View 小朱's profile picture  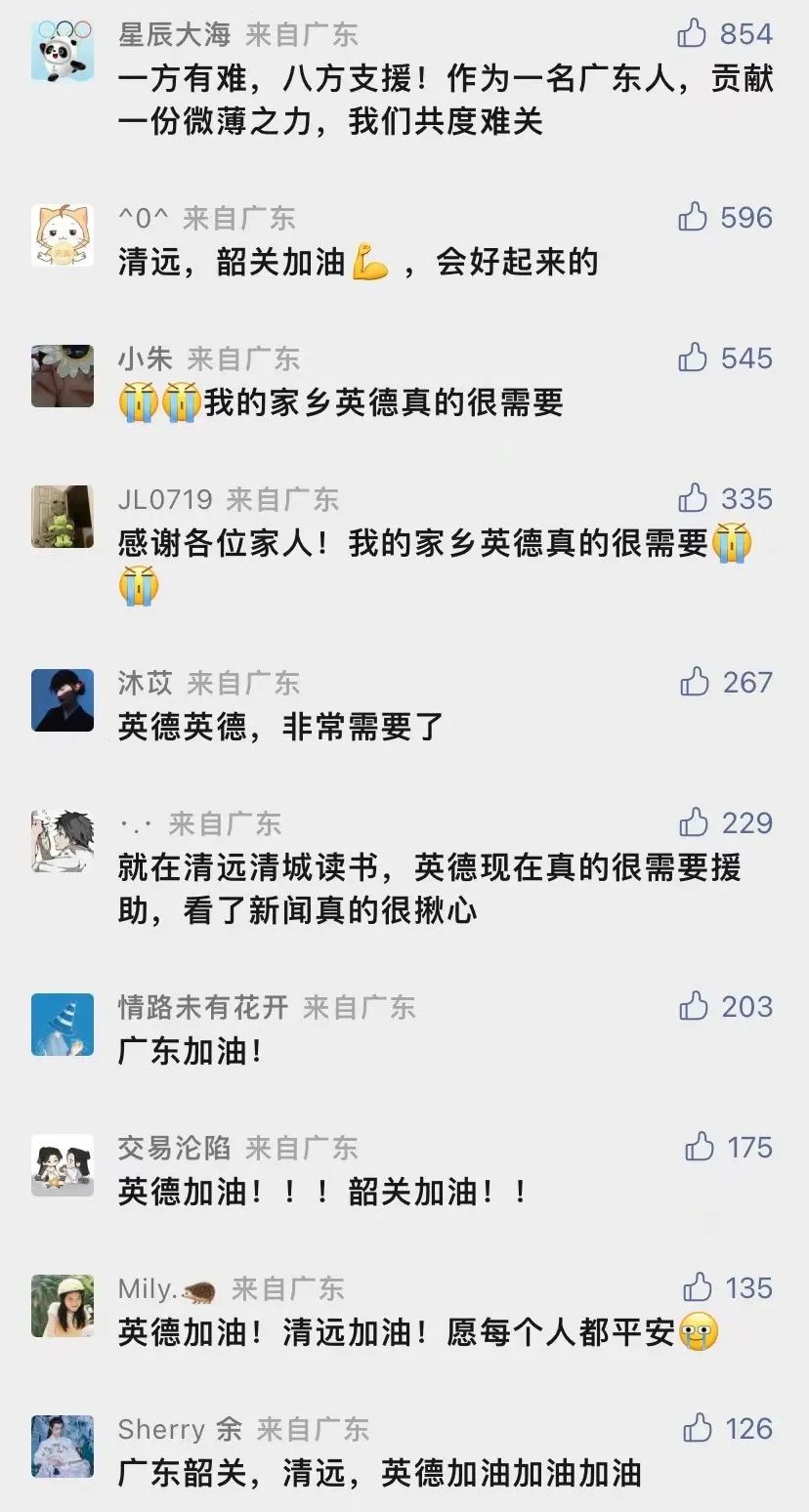(x=63, y=376)
